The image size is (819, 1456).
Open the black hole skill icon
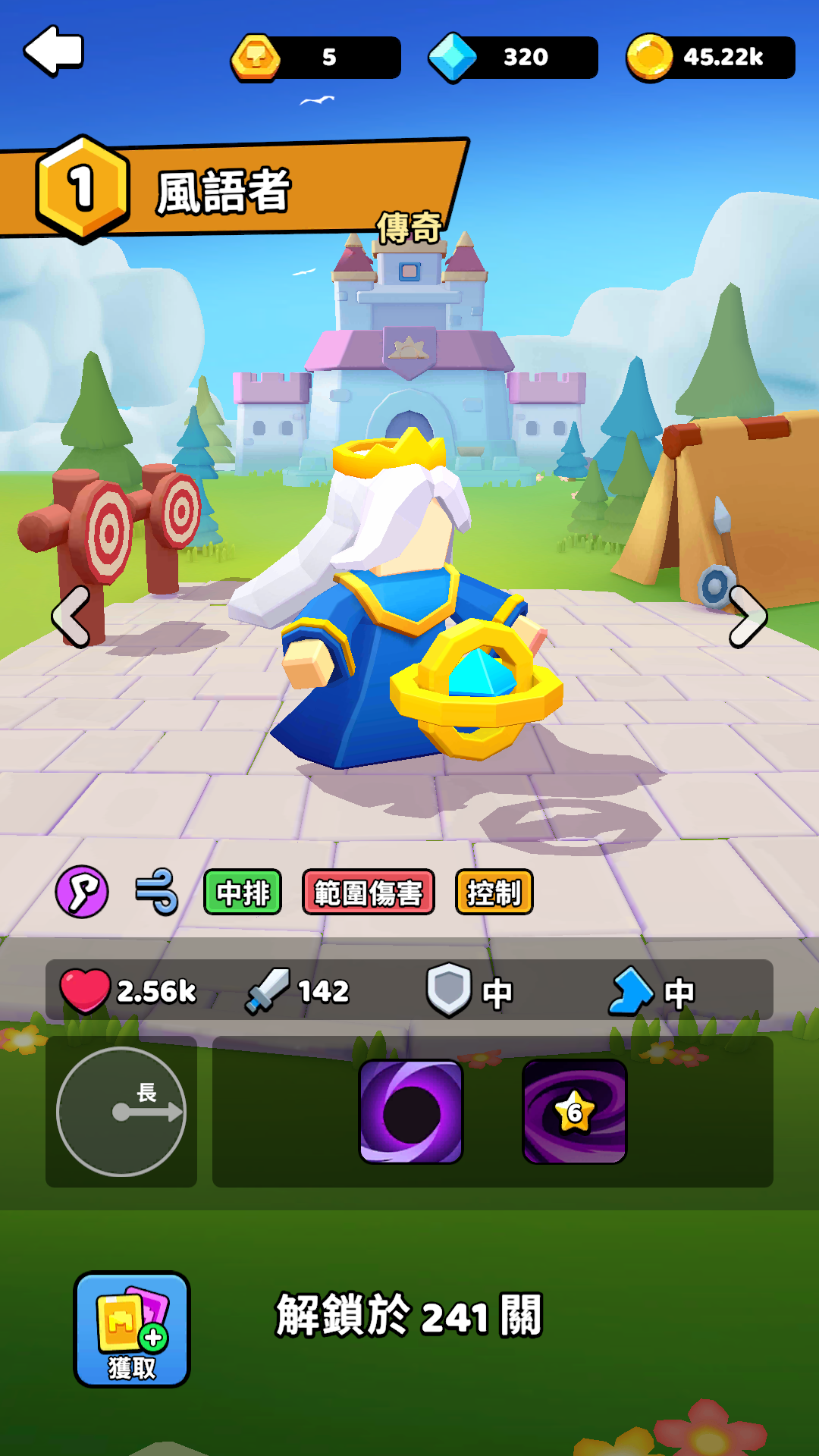click(411, 1112)
